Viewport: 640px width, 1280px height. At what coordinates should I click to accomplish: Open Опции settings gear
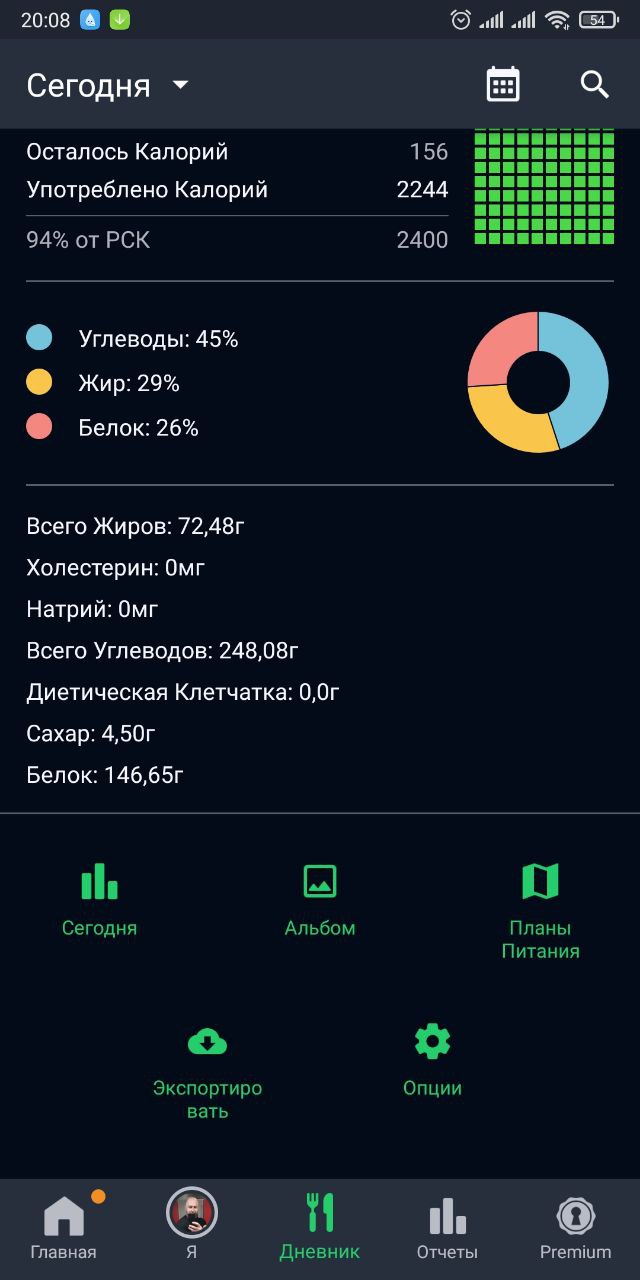432,1060
